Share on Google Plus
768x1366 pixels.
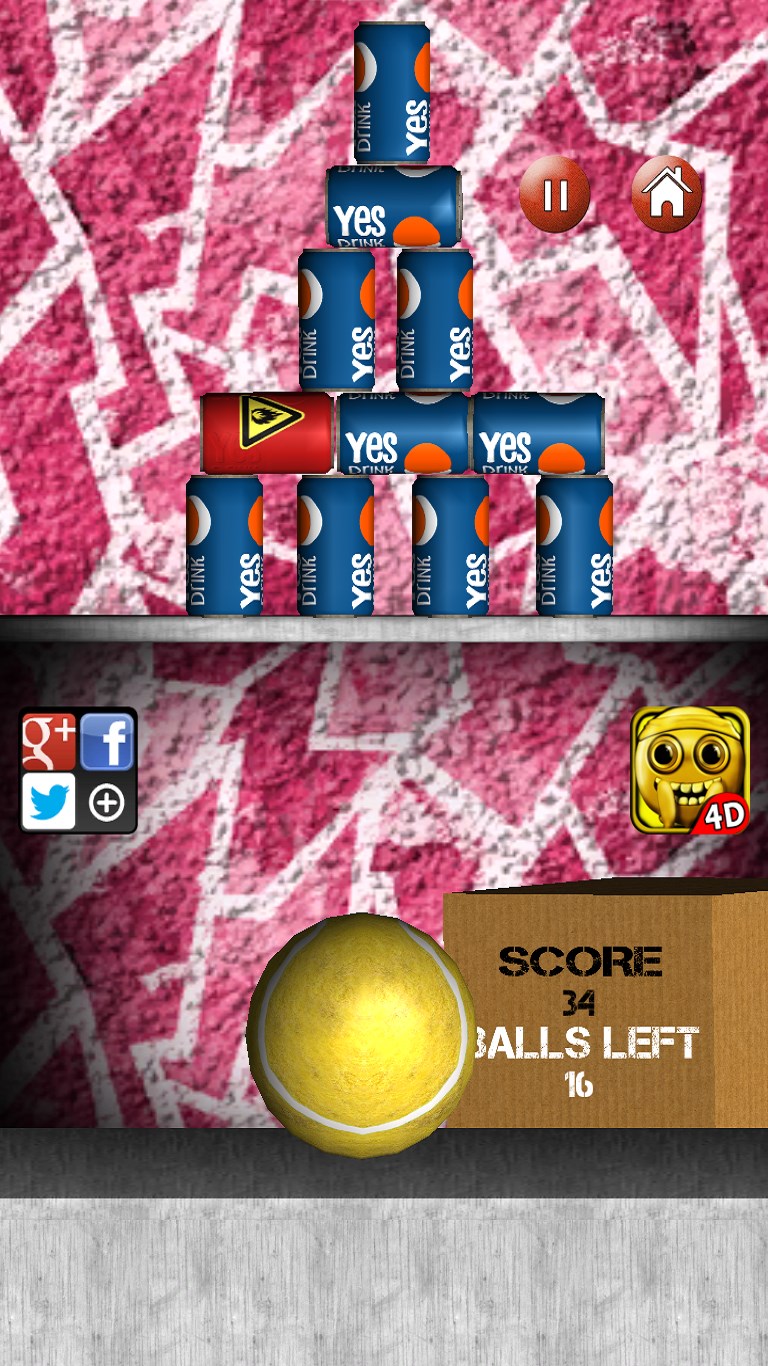49,741
